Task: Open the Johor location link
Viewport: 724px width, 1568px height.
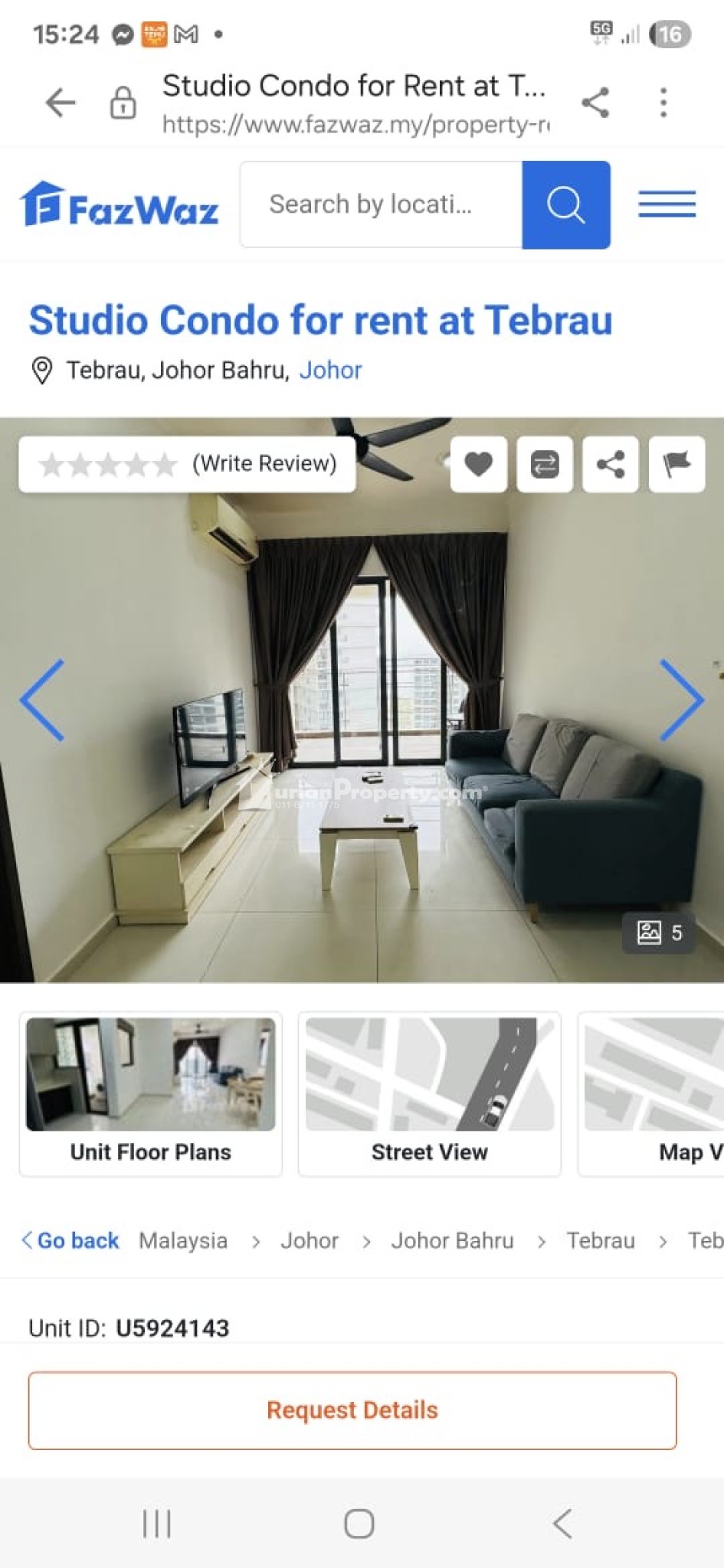Action: 330,371
